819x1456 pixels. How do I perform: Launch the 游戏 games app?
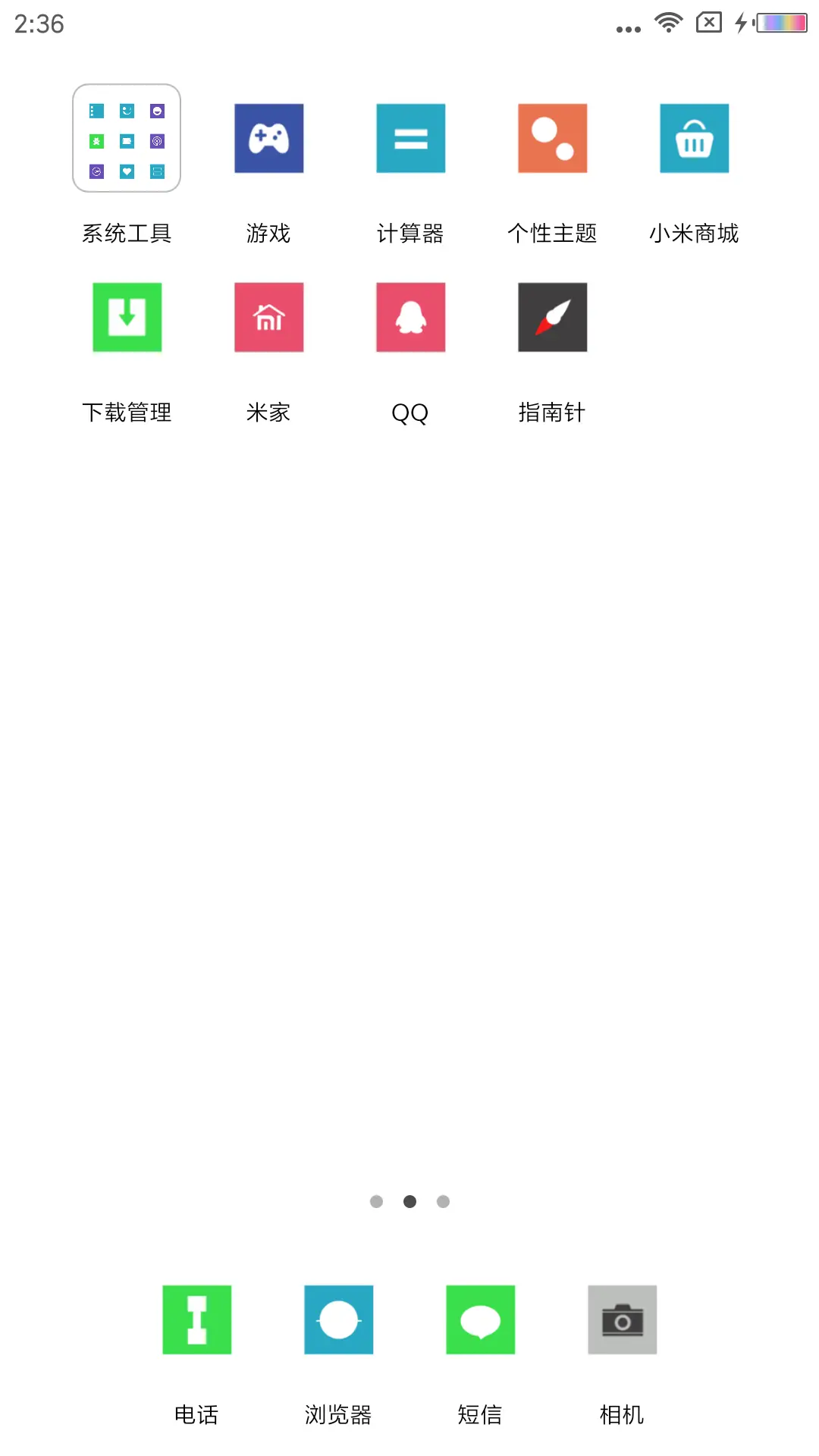tap(268, 138)
